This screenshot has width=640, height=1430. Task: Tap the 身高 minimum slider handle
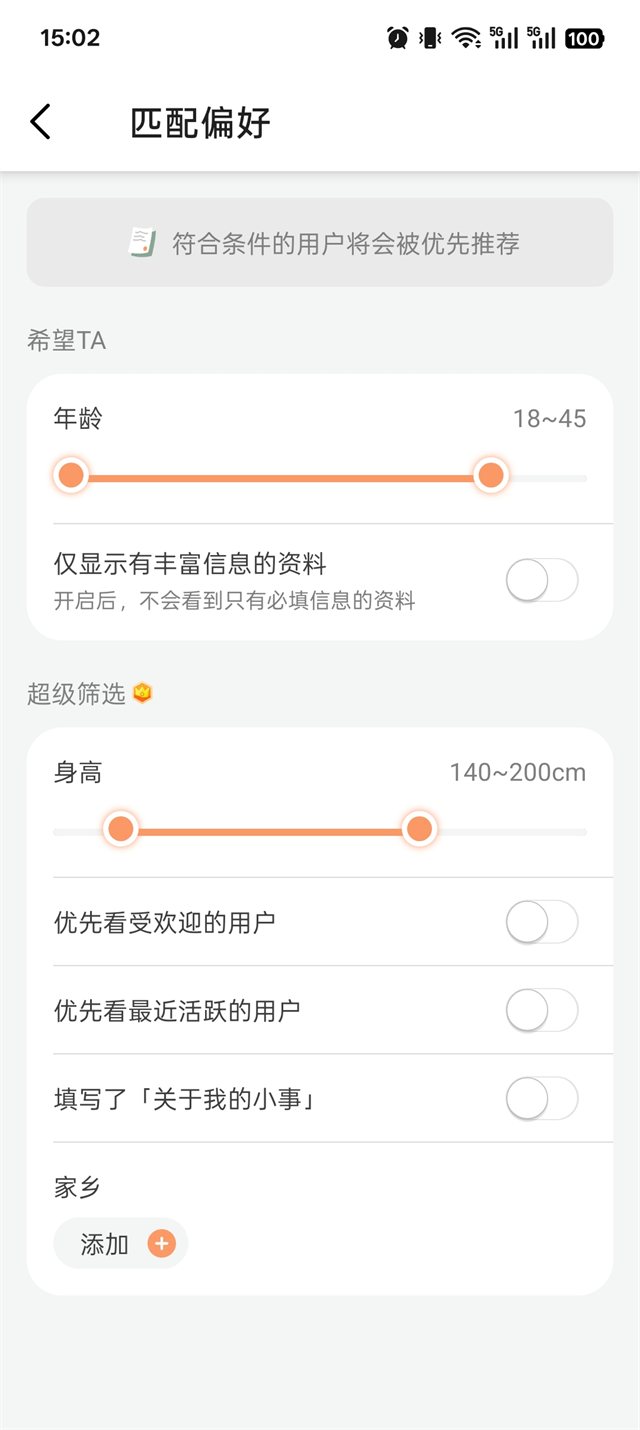point(121,829)
